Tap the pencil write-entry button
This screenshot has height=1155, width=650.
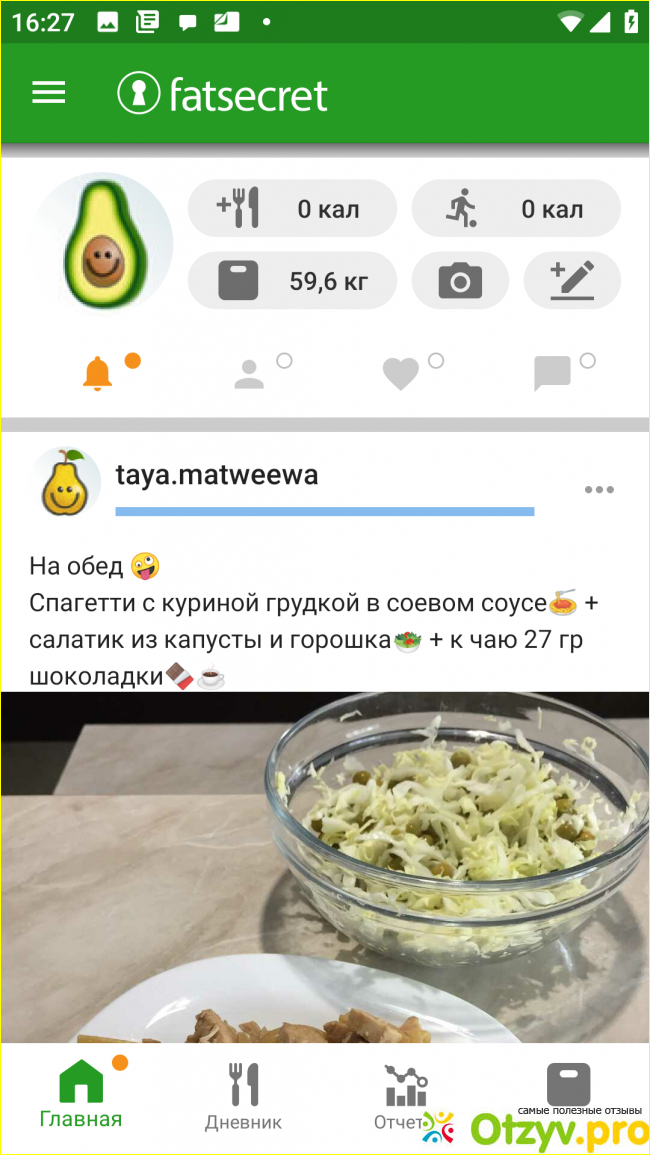click(x=572, y=281)
